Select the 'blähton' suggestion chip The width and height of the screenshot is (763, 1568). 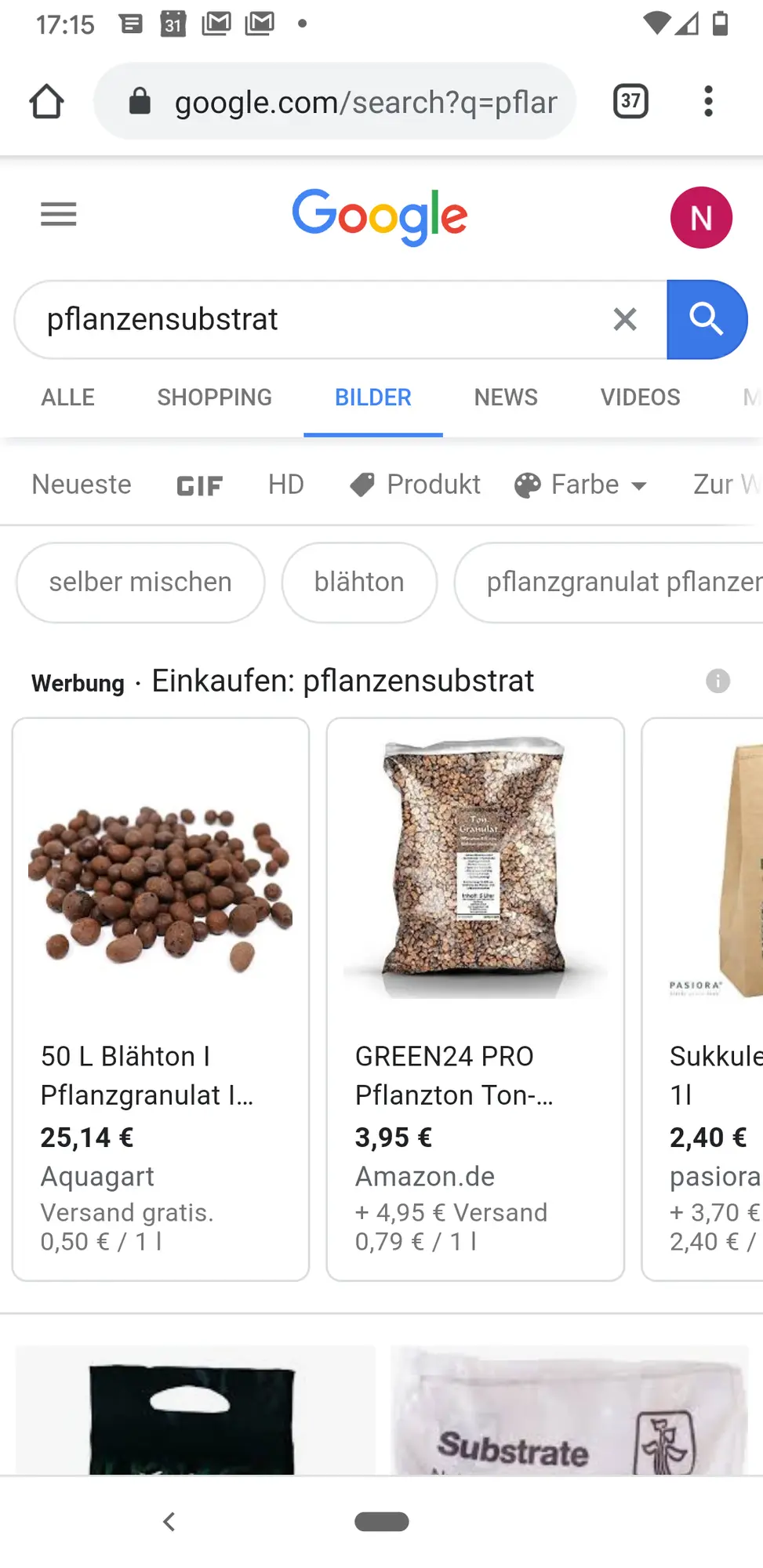pyautogui.click(x=359, y=583)
